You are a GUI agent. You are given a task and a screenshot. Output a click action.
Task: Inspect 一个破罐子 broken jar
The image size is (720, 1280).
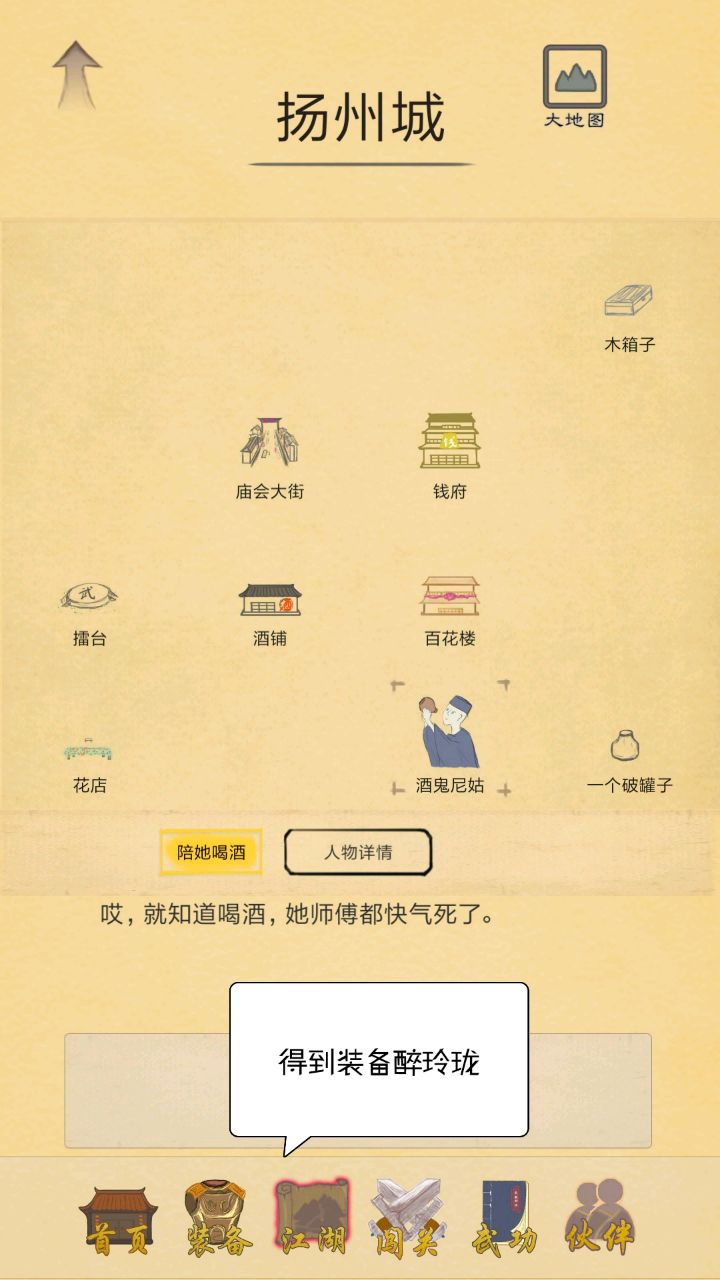coord(629,760)
